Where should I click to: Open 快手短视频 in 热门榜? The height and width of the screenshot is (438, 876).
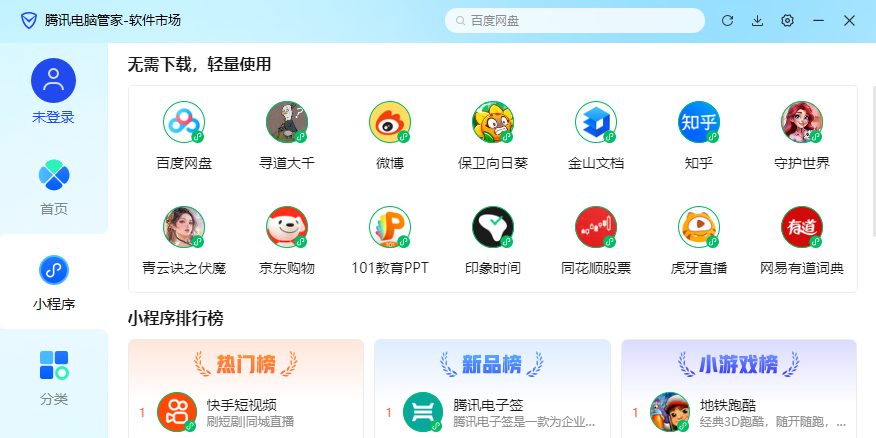241,412
